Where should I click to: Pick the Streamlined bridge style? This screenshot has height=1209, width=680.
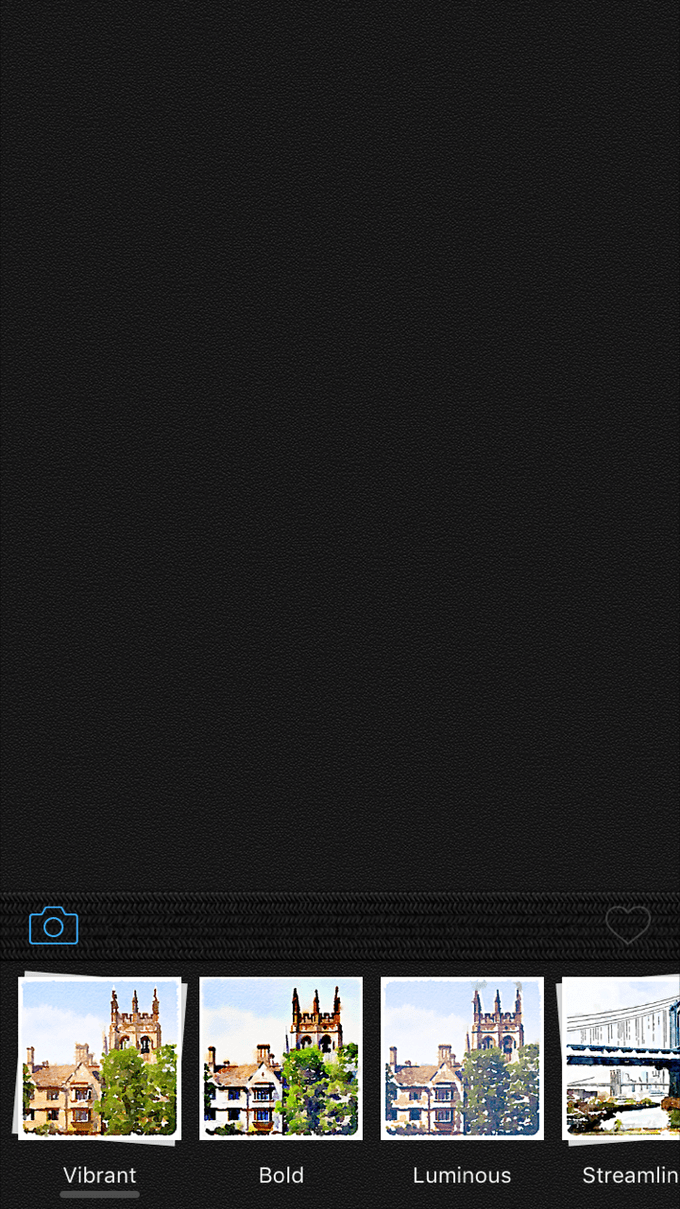pyautogui.click(x=621, y=1058)
